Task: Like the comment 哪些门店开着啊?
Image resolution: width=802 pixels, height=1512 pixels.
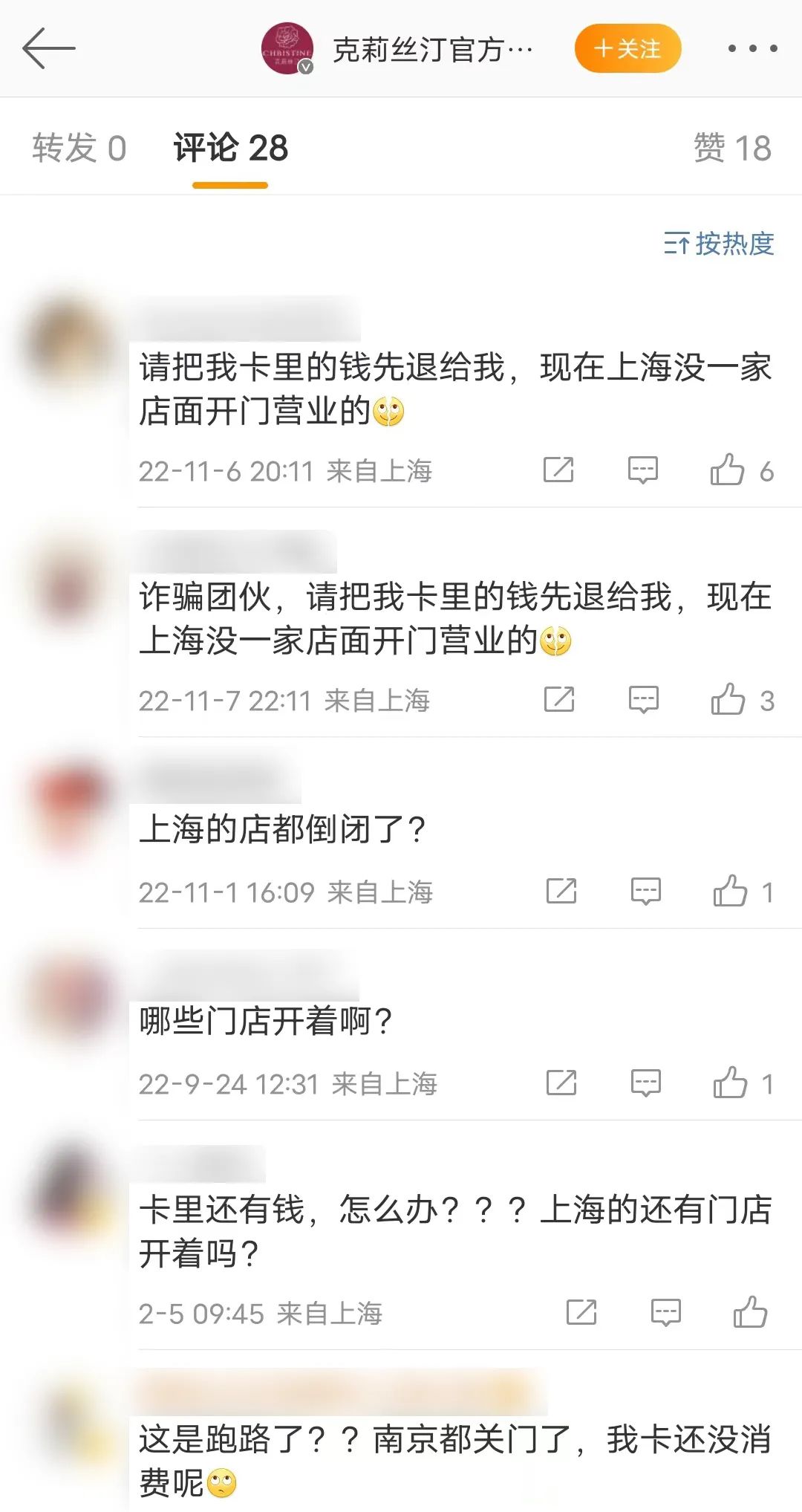Action: [x=730, y=1083]
